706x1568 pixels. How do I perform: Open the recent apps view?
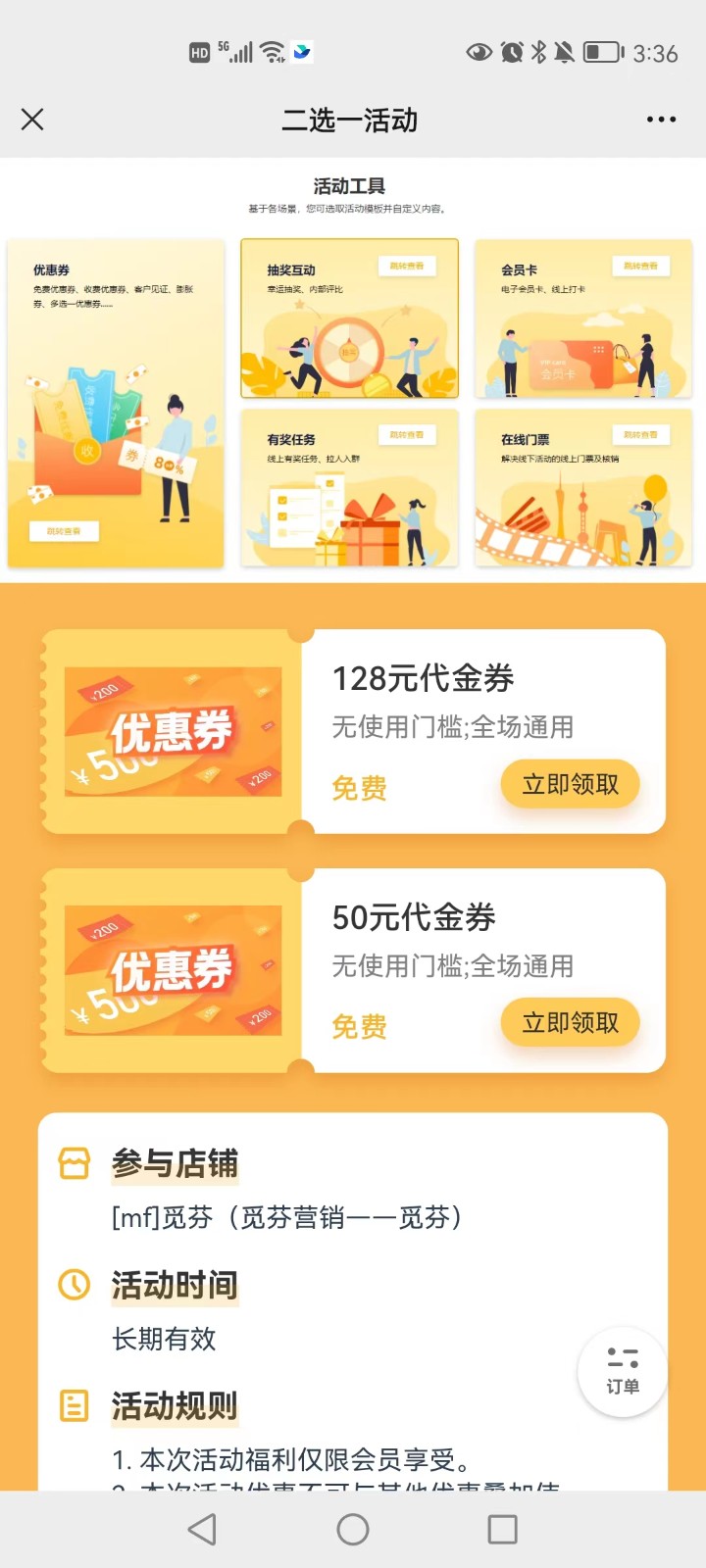pos(502,1529)
